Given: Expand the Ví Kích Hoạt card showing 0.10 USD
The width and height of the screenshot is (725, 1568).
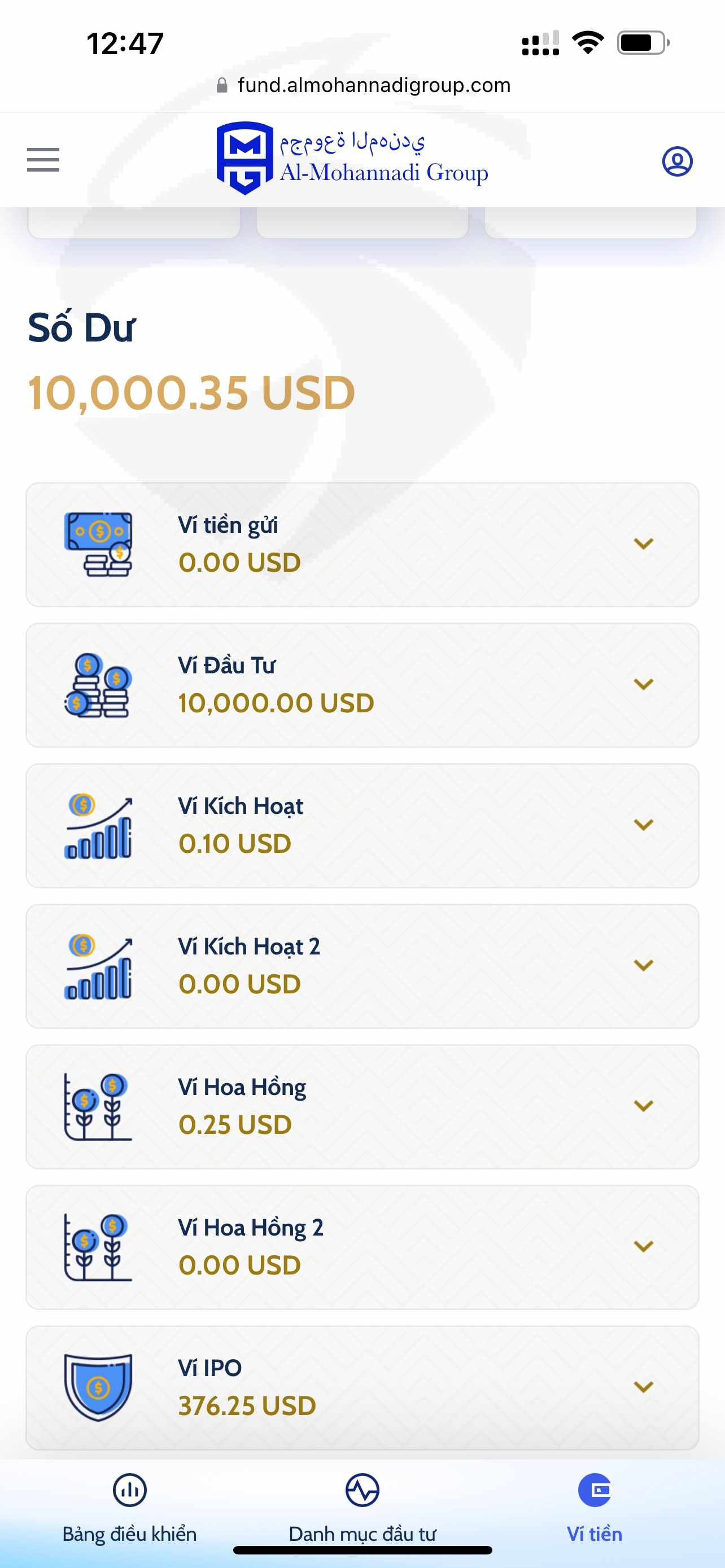Looking at the screenshot, I should click(362, 826).
